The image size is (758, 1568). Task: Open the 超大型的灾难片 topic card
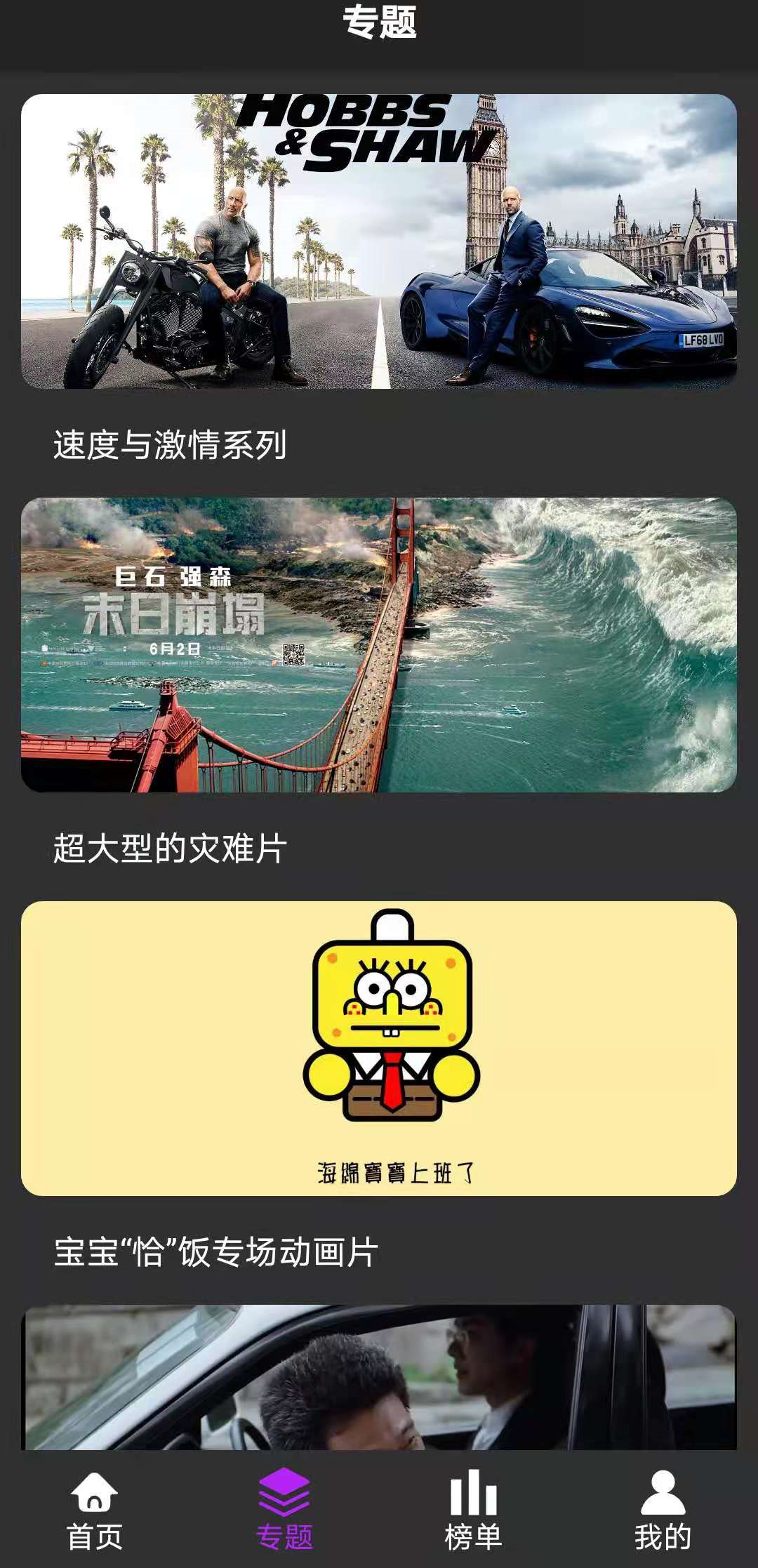[379, 645]
